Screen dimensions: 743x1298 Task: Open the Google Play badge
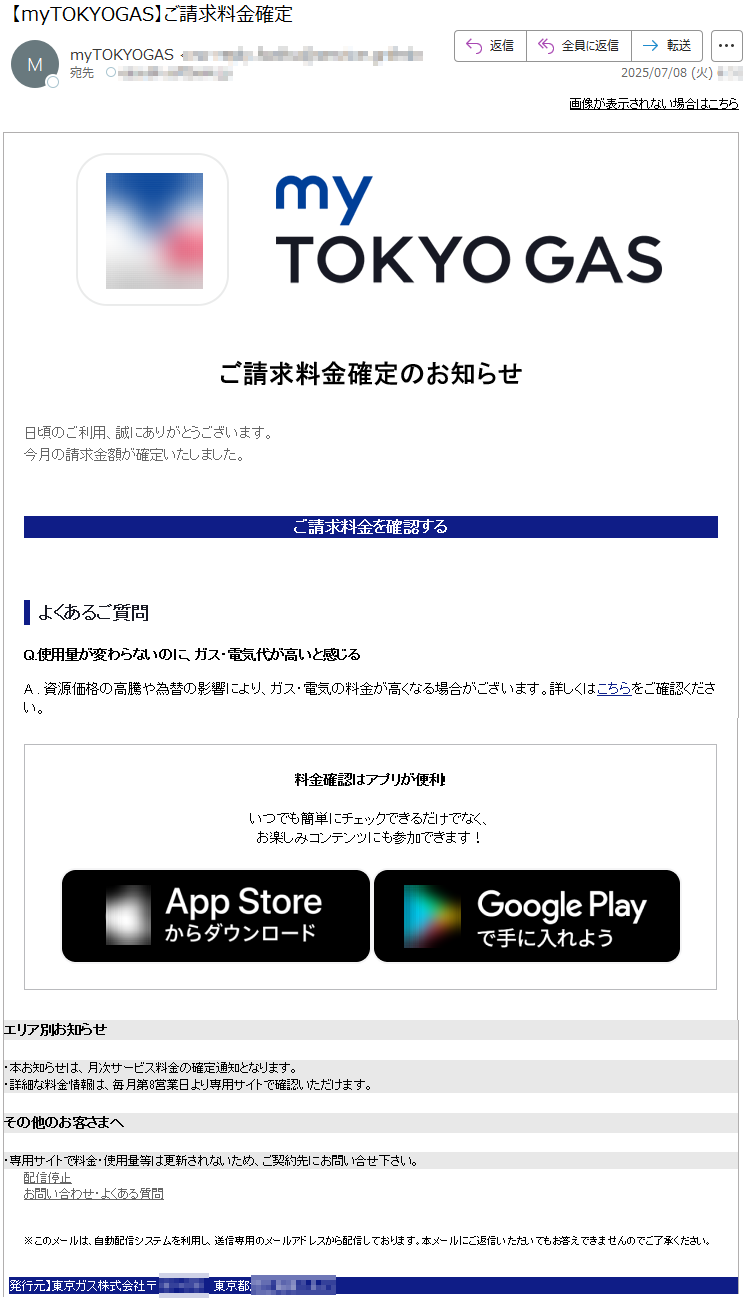tap(527, 916)
